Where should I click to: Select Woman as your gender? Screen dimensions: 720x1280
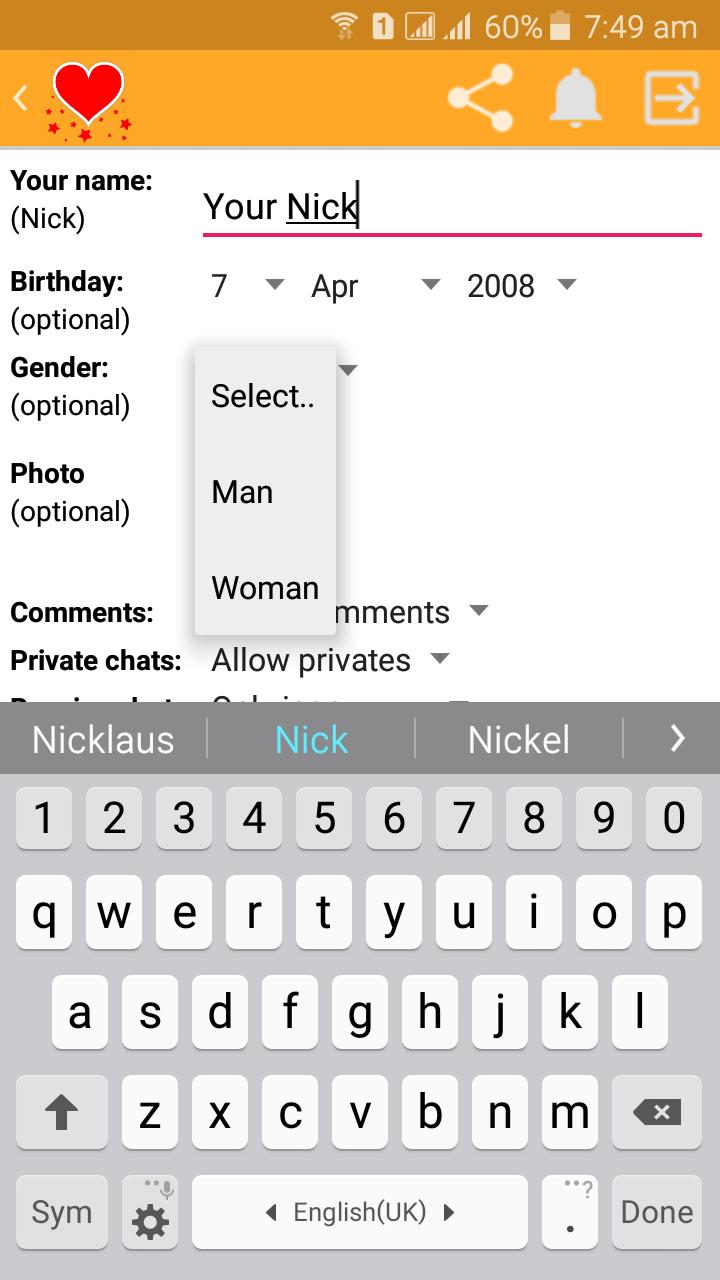pos(264,588)
